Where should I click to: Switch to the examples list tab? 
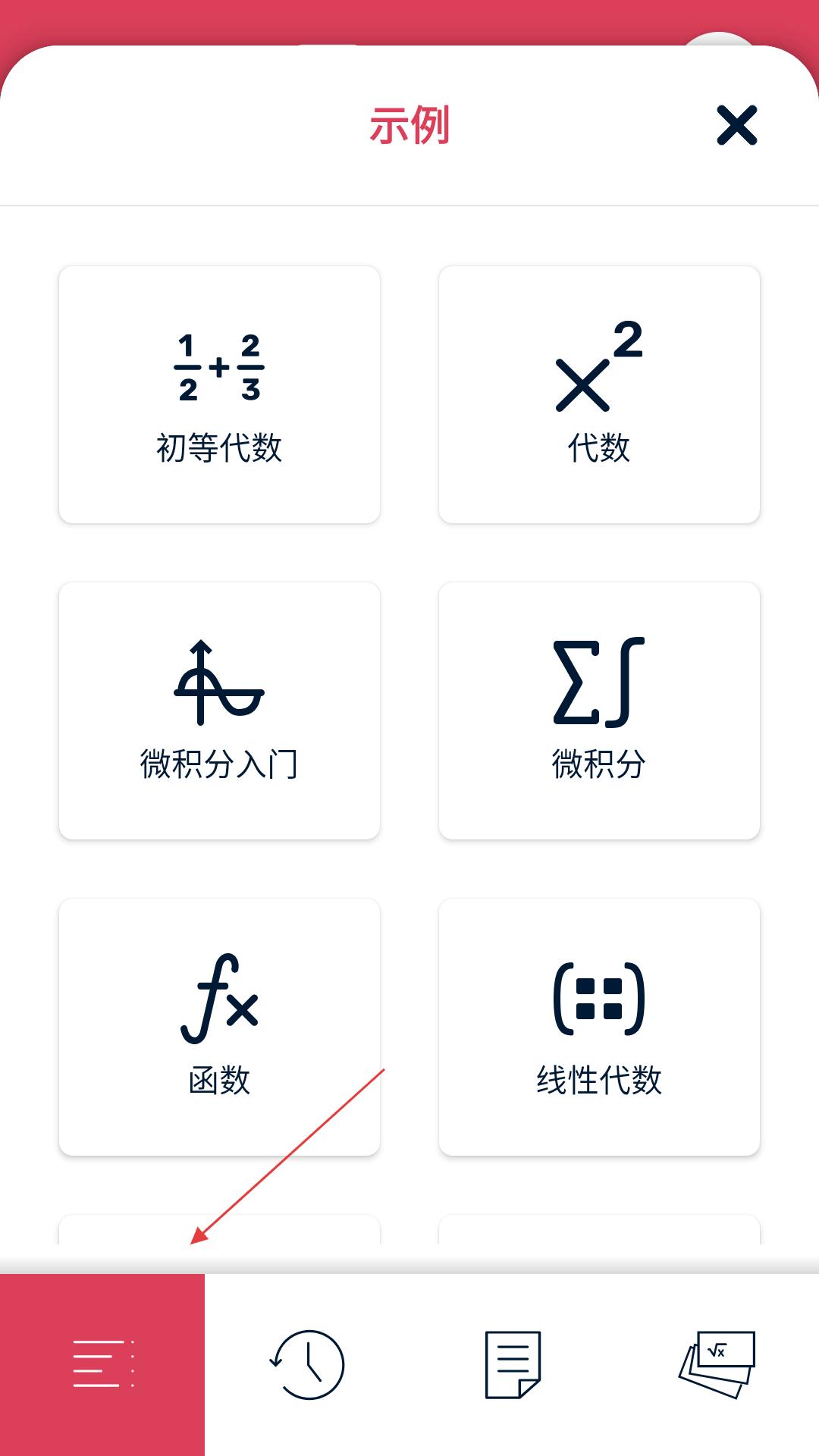[x=102, y=1364]
